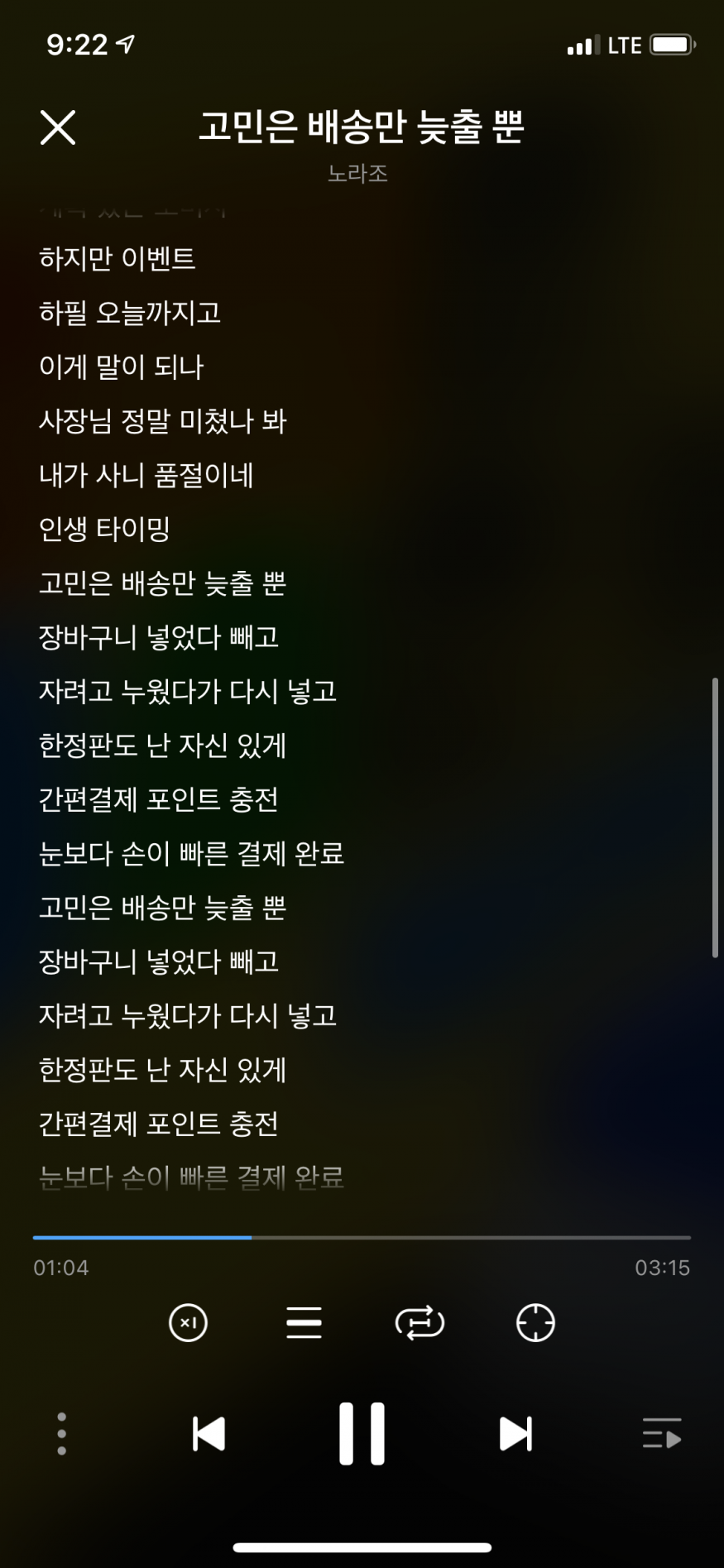Focus lyrics on the current line
This screenshot has height=1568, width=724.
coord(535,1322)
